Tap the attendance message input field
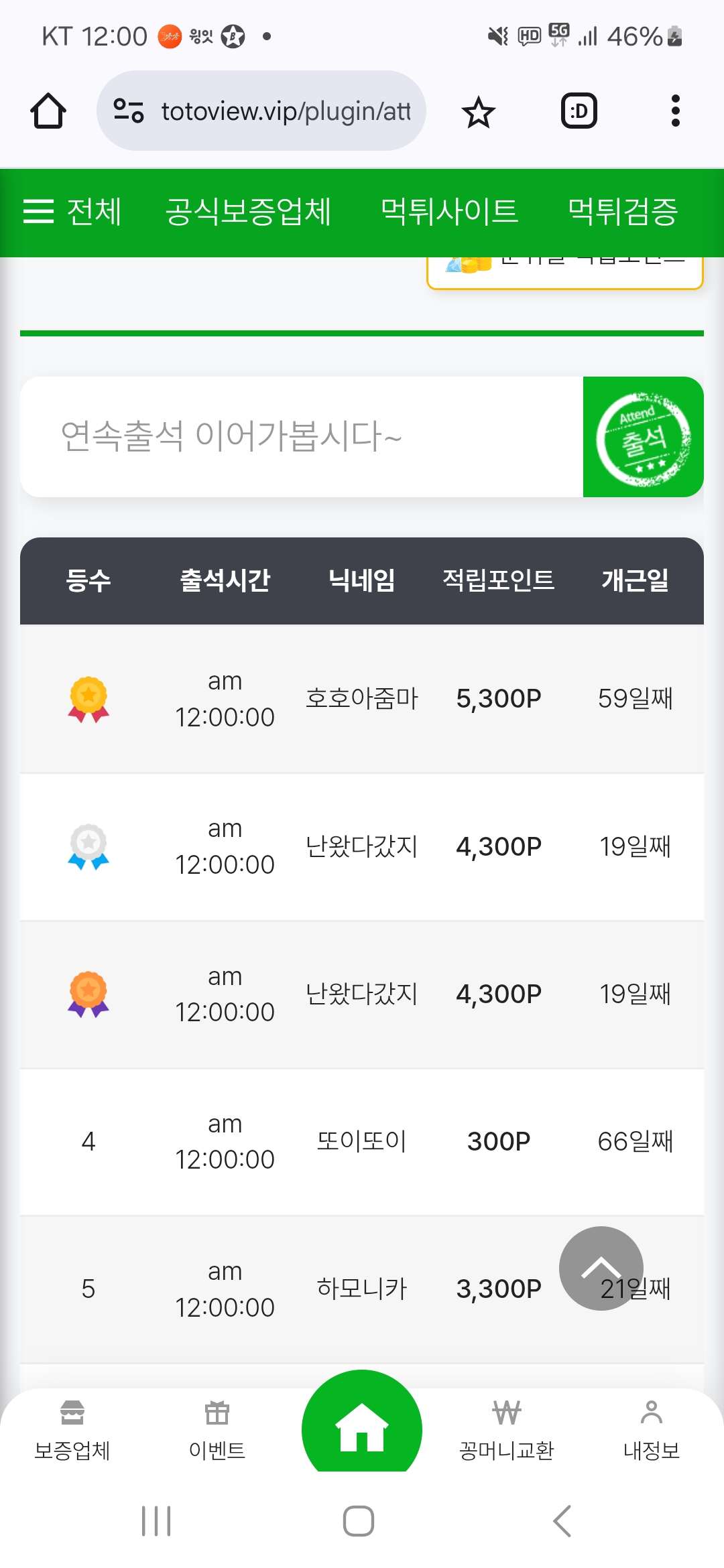The width and height of the screenshot is (724, 1568). pos(302,437)
